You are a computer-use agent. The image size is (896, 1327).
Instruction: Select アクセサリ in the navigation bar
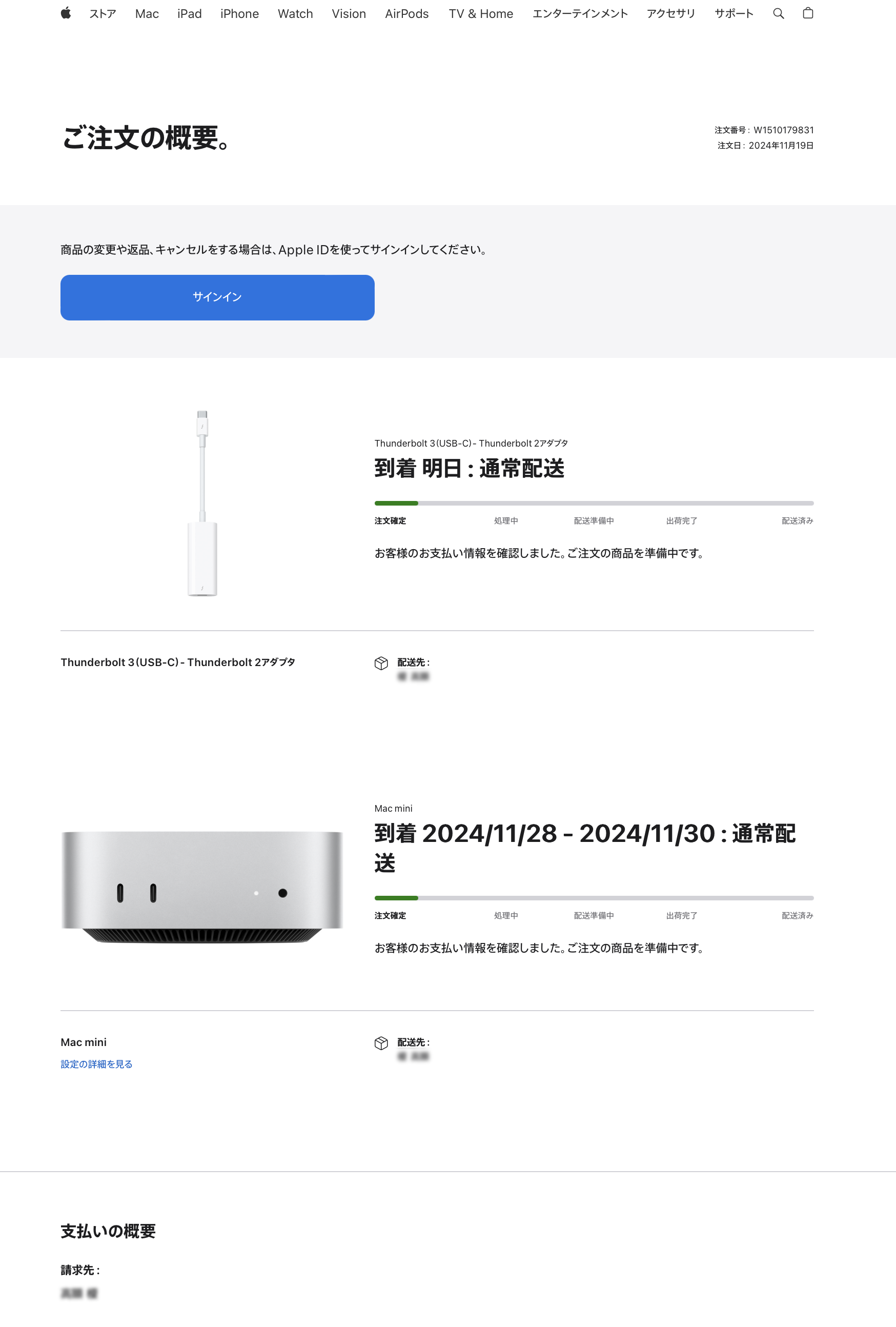(x=670, y=14)
